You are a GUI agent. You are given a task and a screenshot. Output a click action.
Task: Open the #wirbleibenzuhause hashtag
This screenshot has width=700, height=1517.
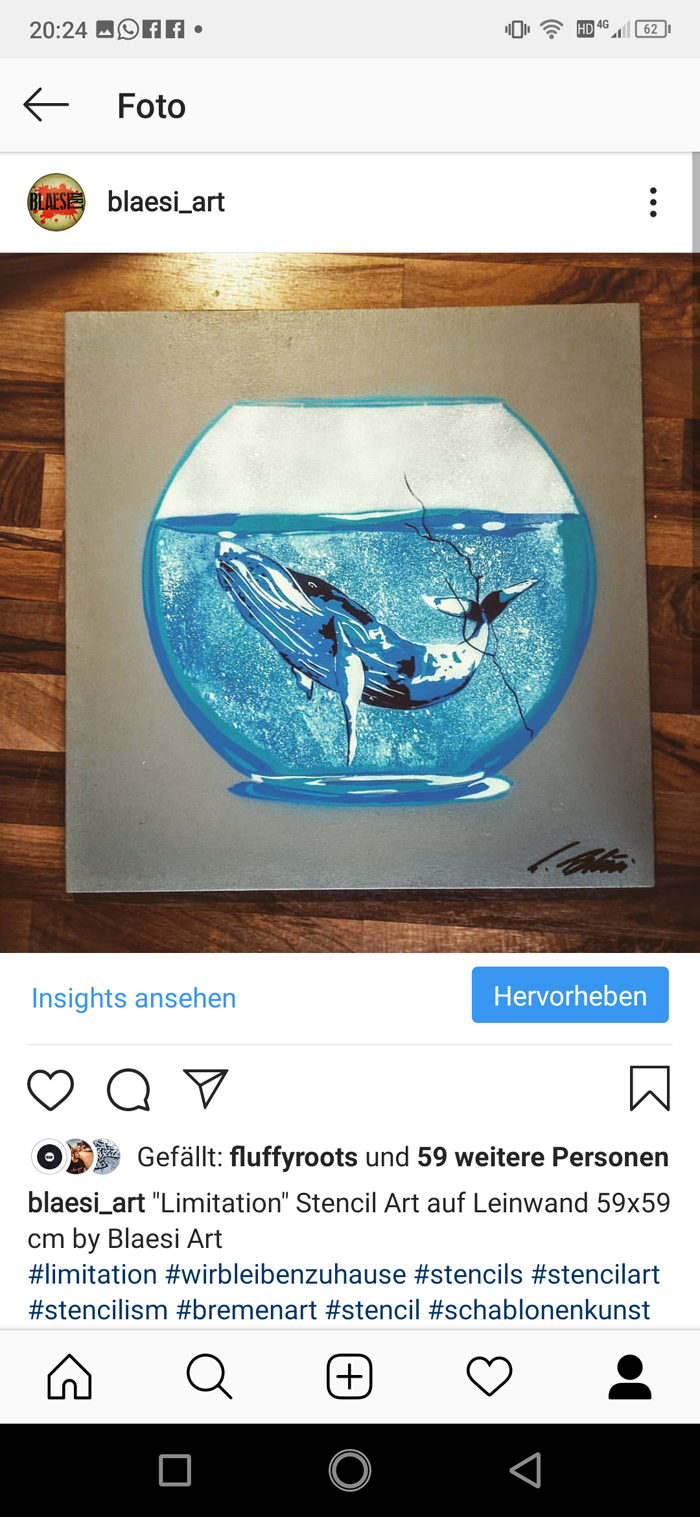coord(286,1274)
